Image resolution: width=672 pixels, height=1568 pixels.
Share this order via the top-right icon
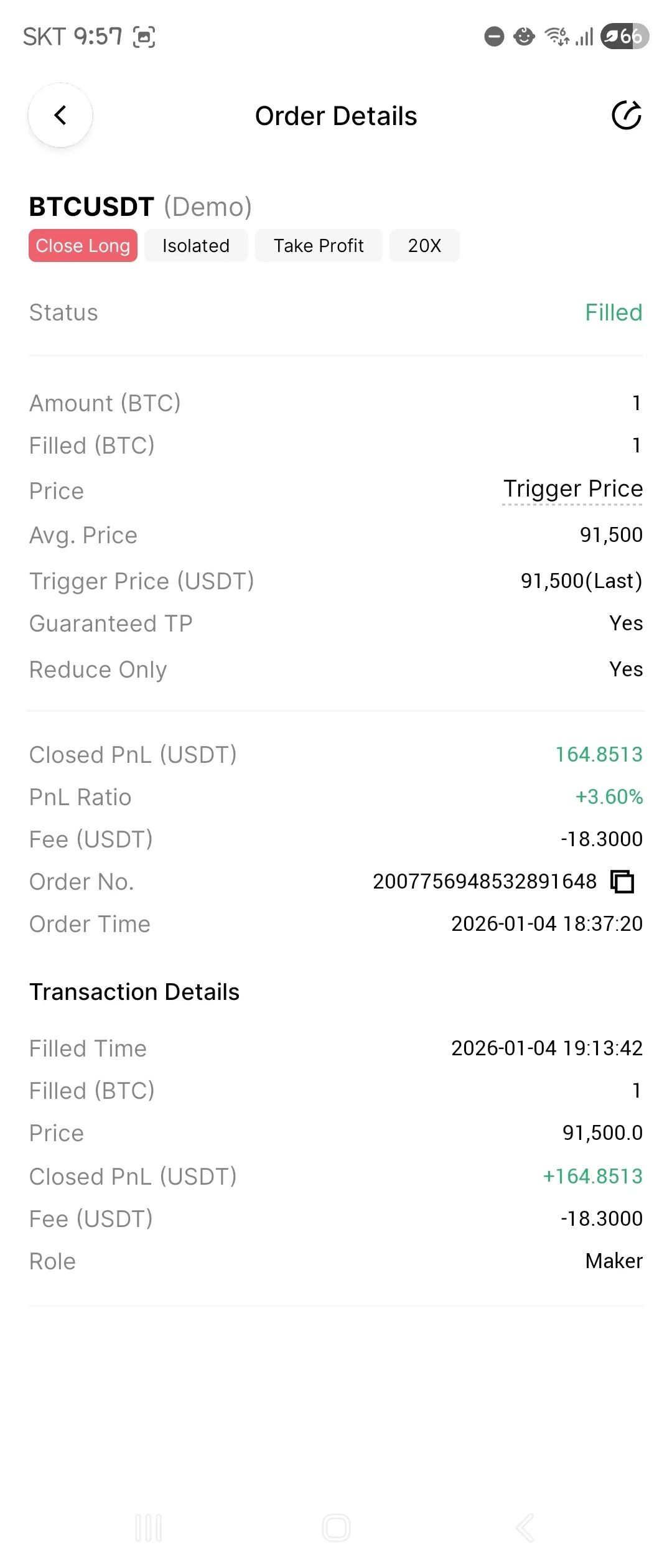pos(626,115)
